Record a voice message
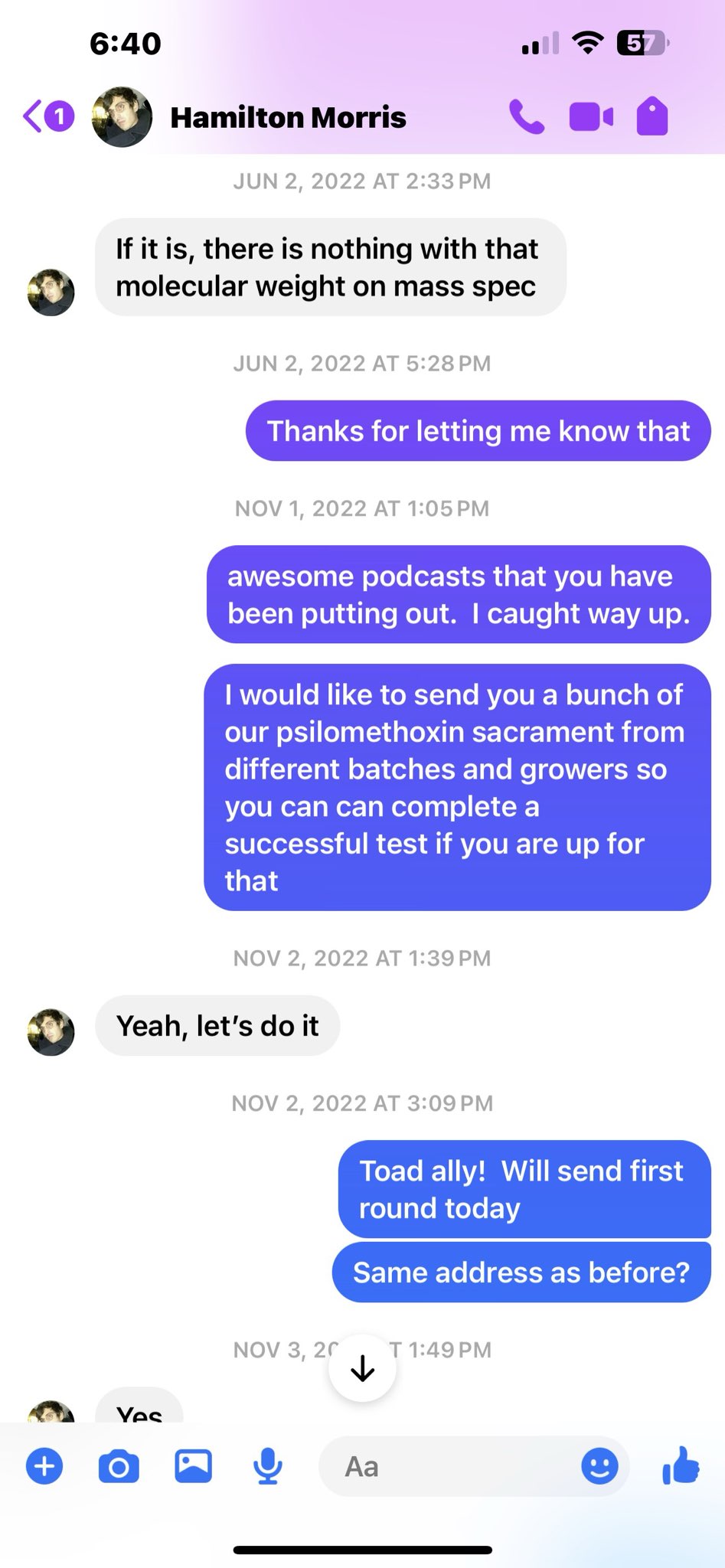This screenshot has height=1568, width=725. pos(267,1466)
